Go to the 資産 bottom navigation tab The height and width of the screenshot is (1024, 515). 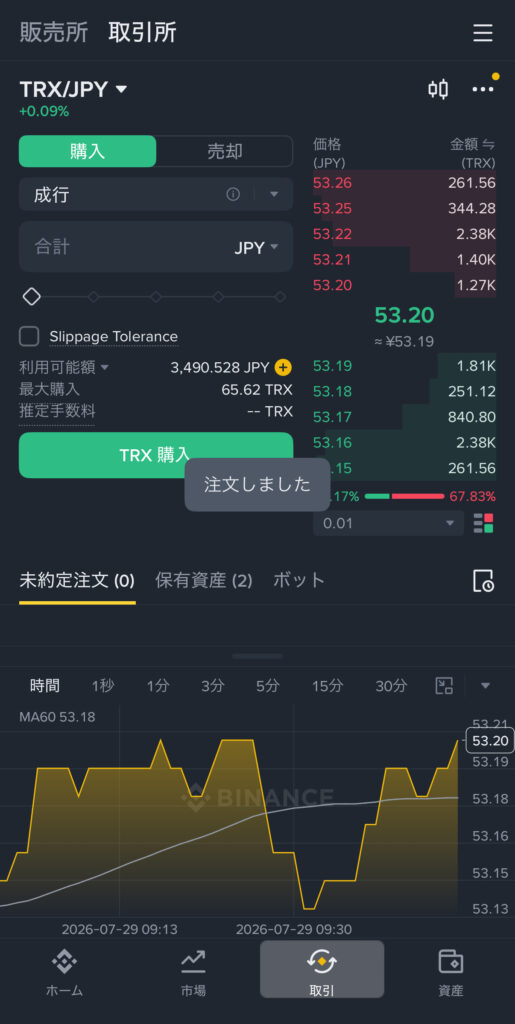point(450,970)
